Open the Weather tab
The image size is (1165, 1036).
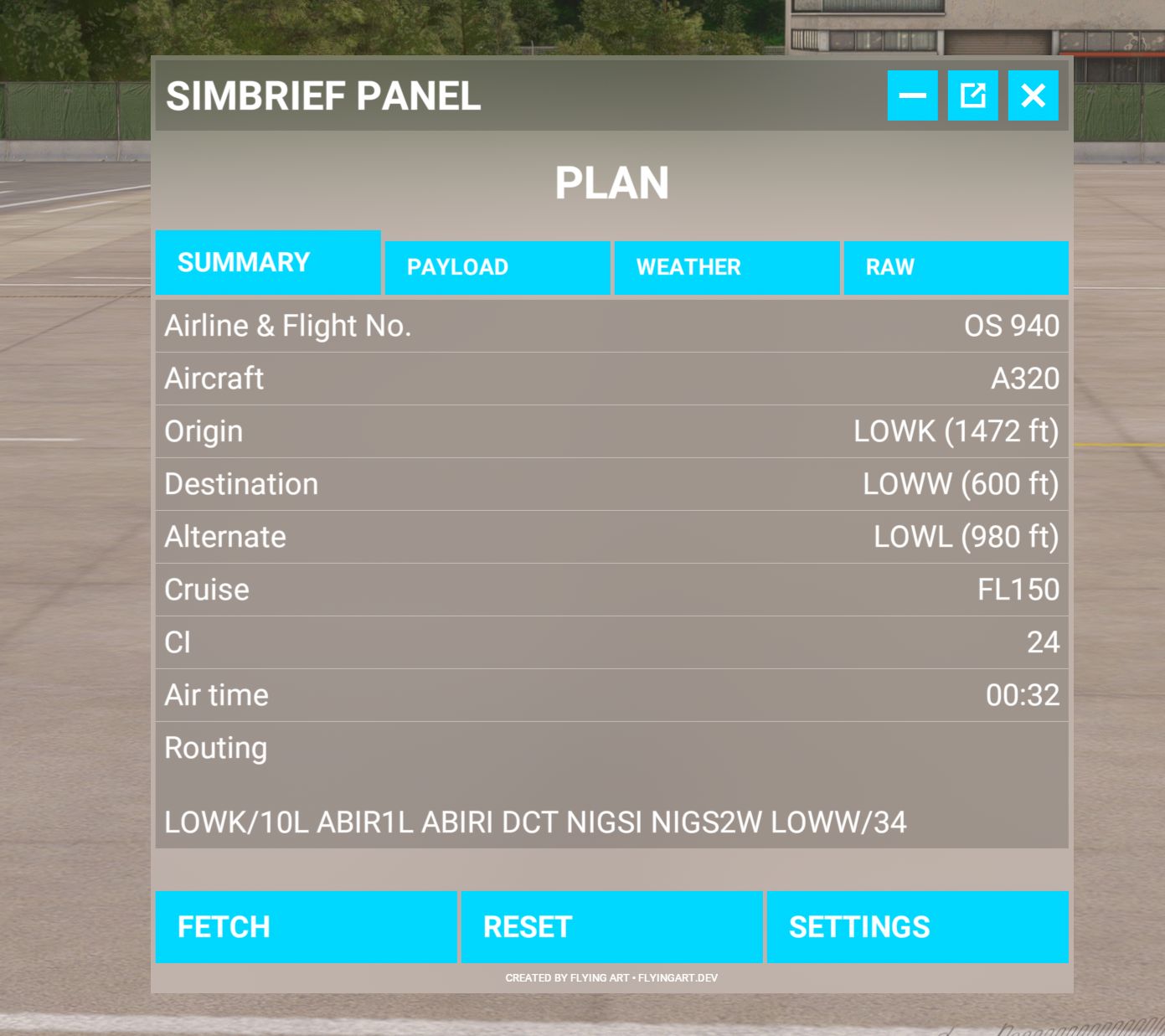coord(726,267)
